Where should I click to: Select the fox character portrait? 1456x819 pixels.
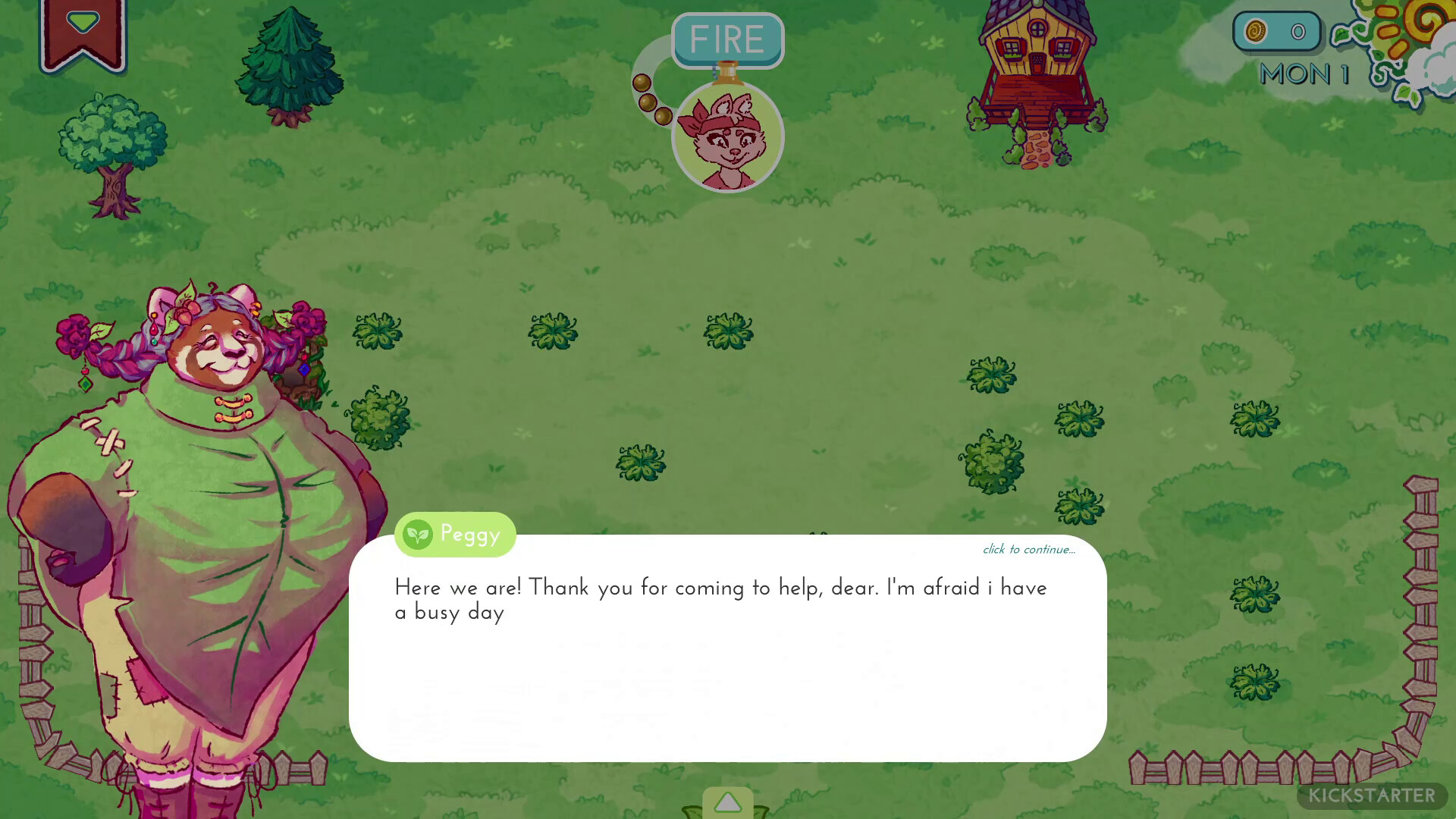(727, 138)
